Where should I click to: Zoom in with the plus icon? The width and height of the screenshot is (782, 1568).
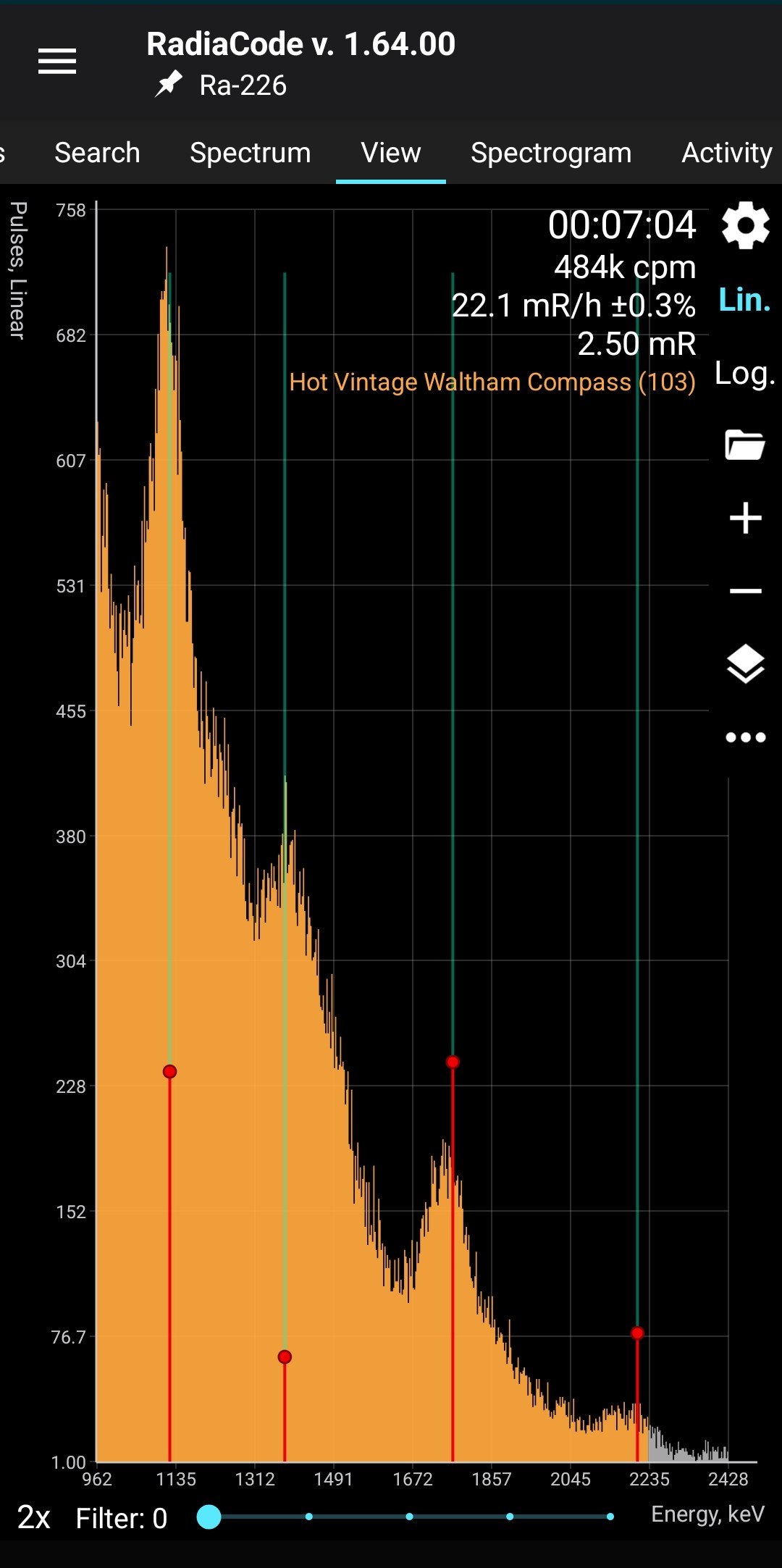745,518
